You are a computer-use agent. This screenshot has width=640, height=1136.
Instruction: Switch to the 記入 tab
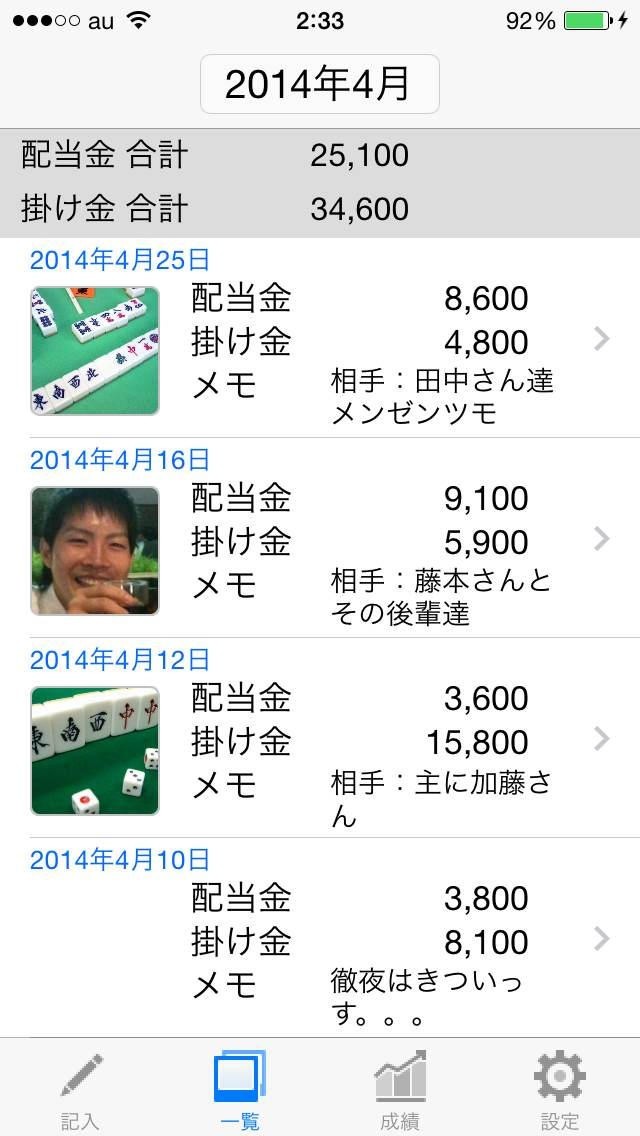[x=80, y=1088]
